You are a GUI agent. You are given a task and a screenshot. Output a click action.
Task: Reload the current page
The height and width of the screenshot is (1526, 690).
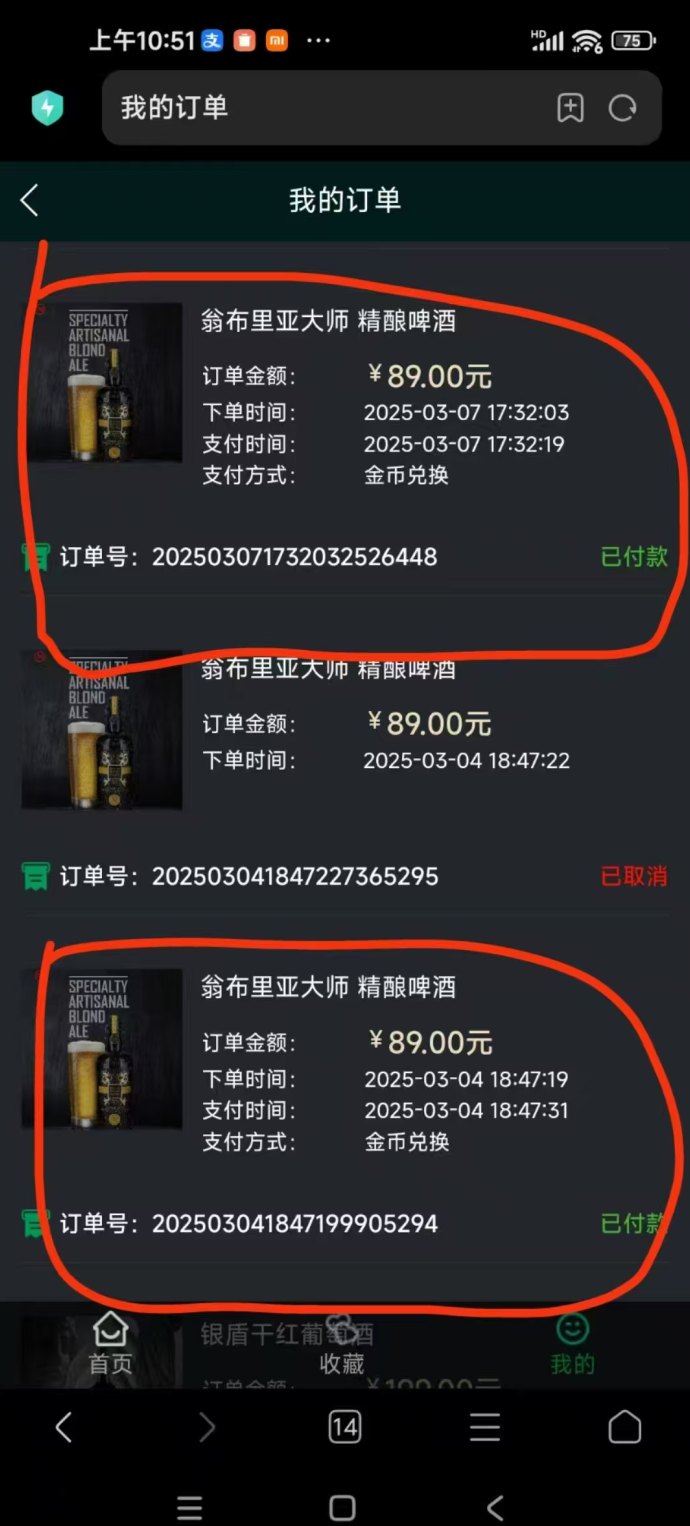click(623, 108)
